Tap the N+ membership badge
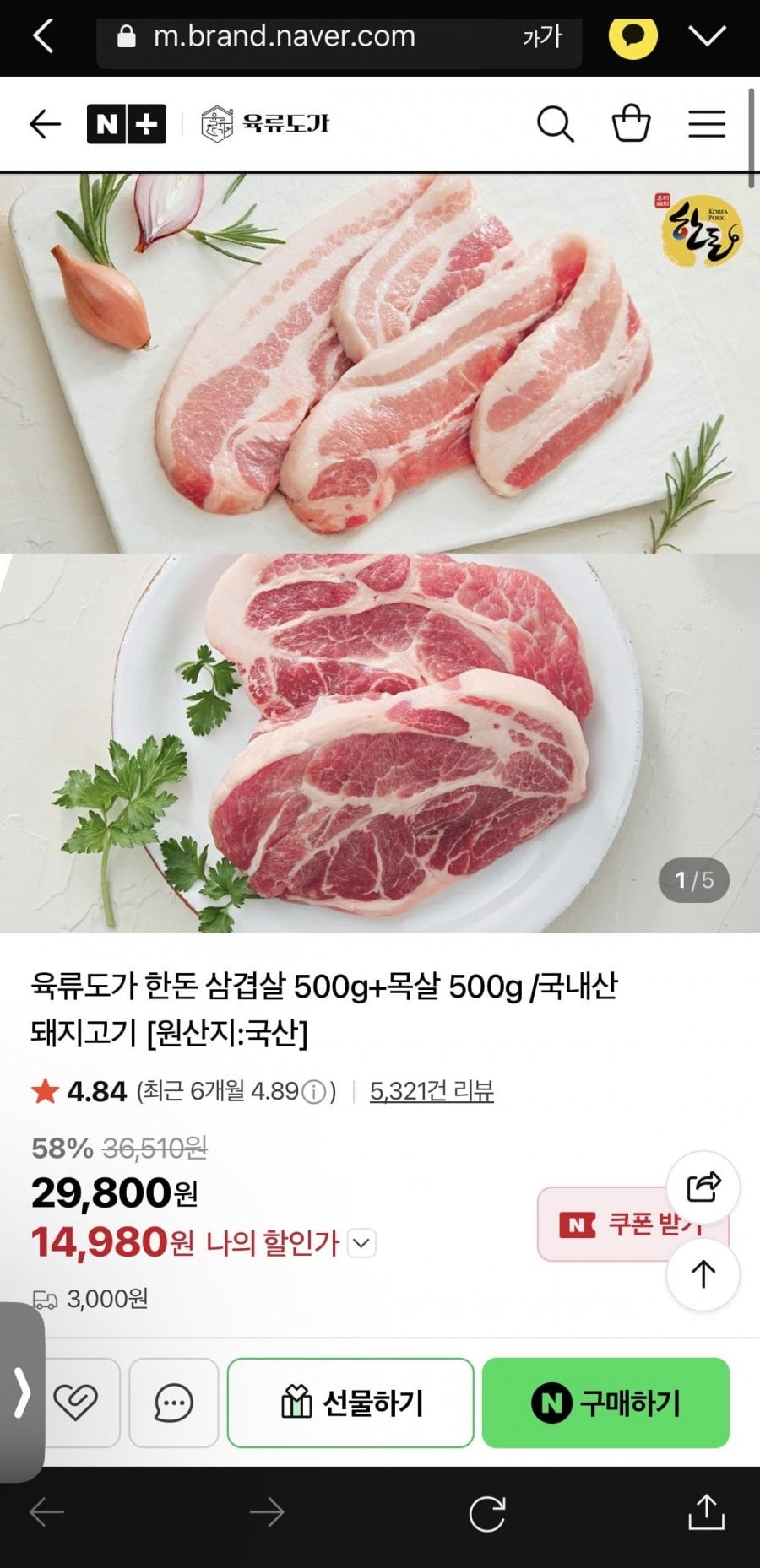 (126, 123)
